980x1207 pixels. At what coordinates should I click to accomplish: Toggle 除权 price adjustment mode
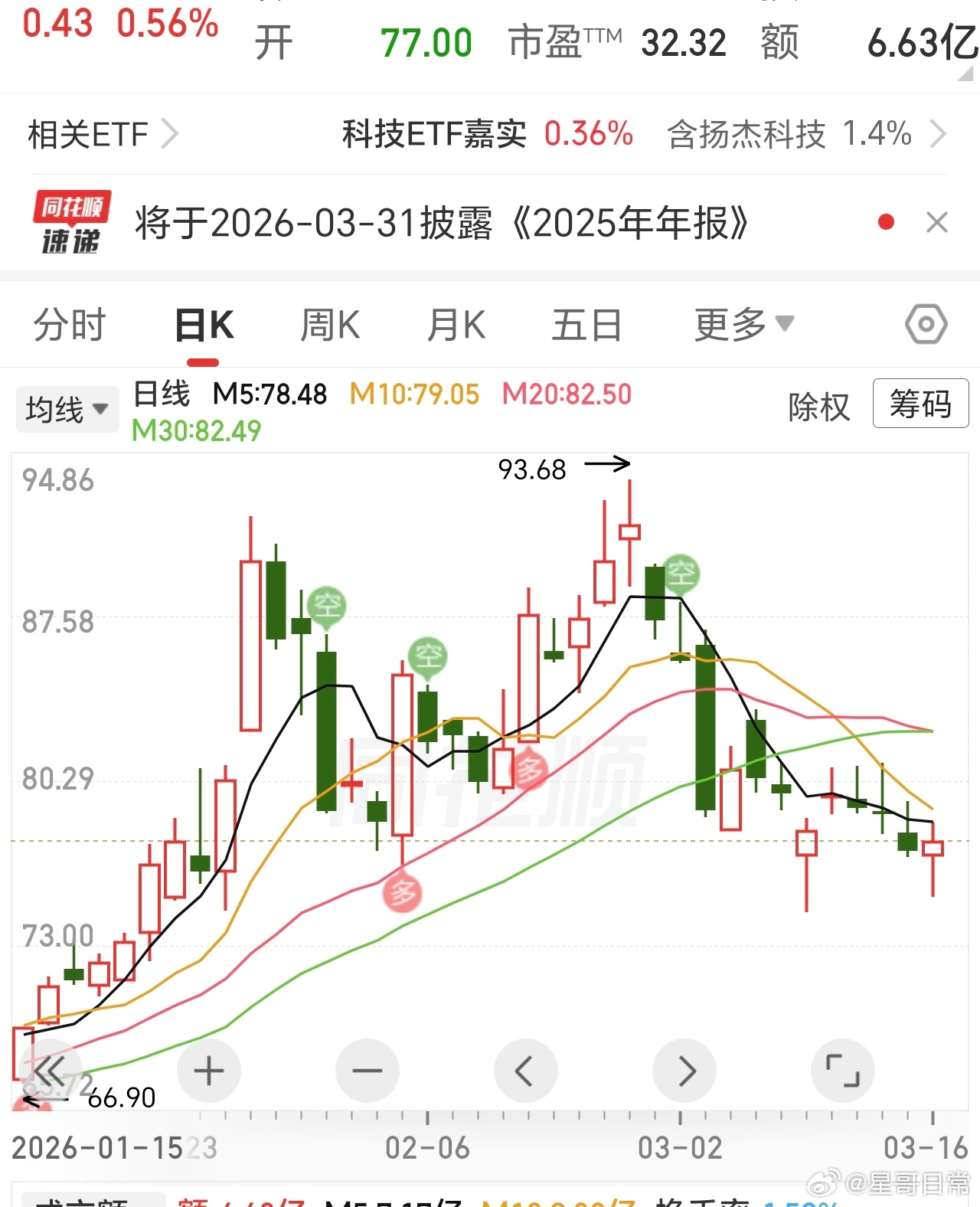pos(820,408)
